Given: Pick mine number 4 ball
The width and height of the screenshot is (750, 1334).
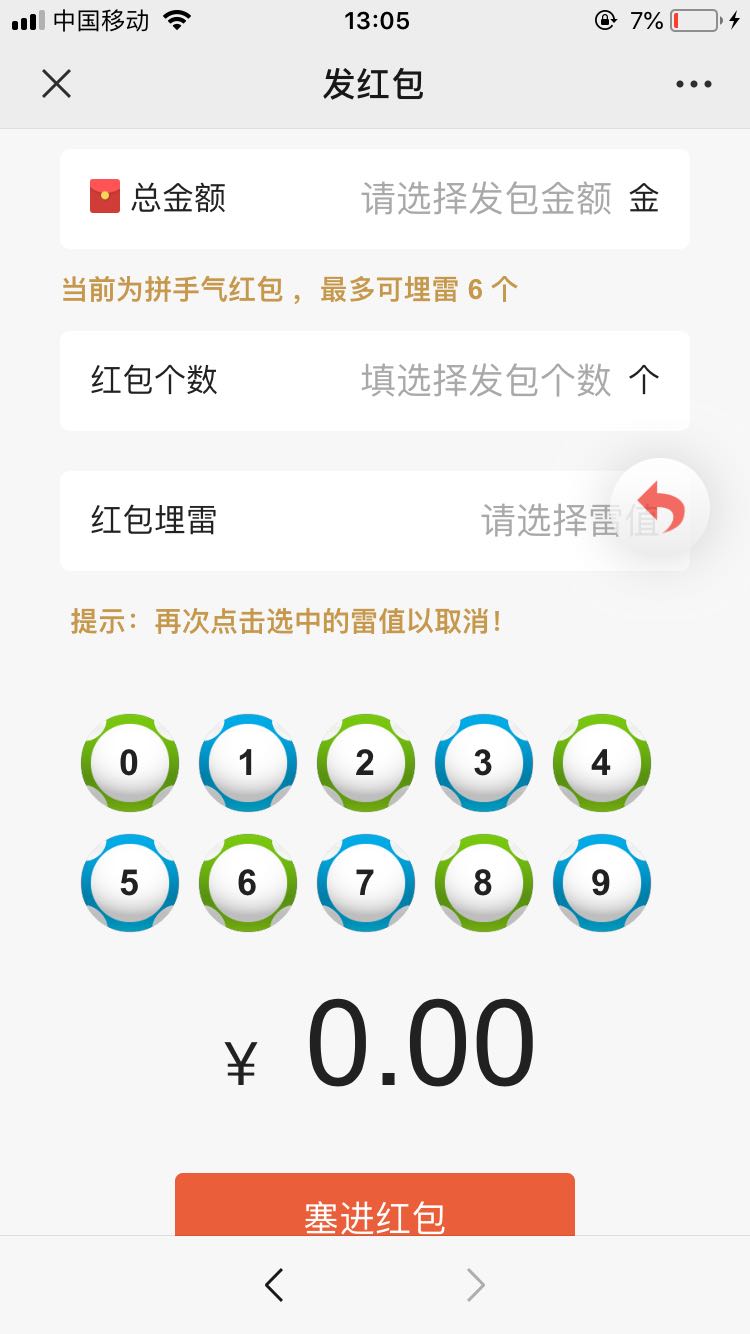Looking at the screenshot, I should [601, 763].
